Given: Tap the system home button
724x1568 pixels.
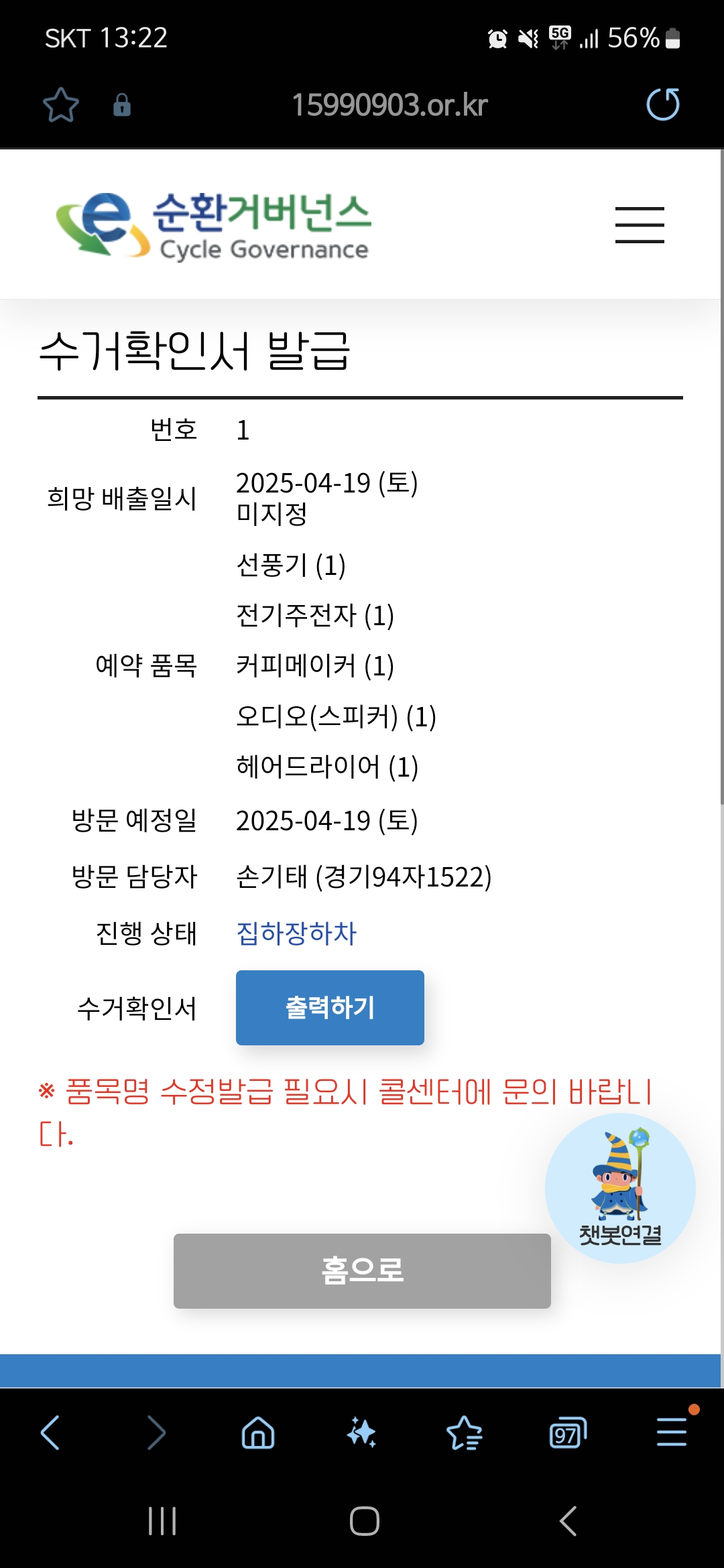Looking at the screenshot, I should pos(364,1520).
